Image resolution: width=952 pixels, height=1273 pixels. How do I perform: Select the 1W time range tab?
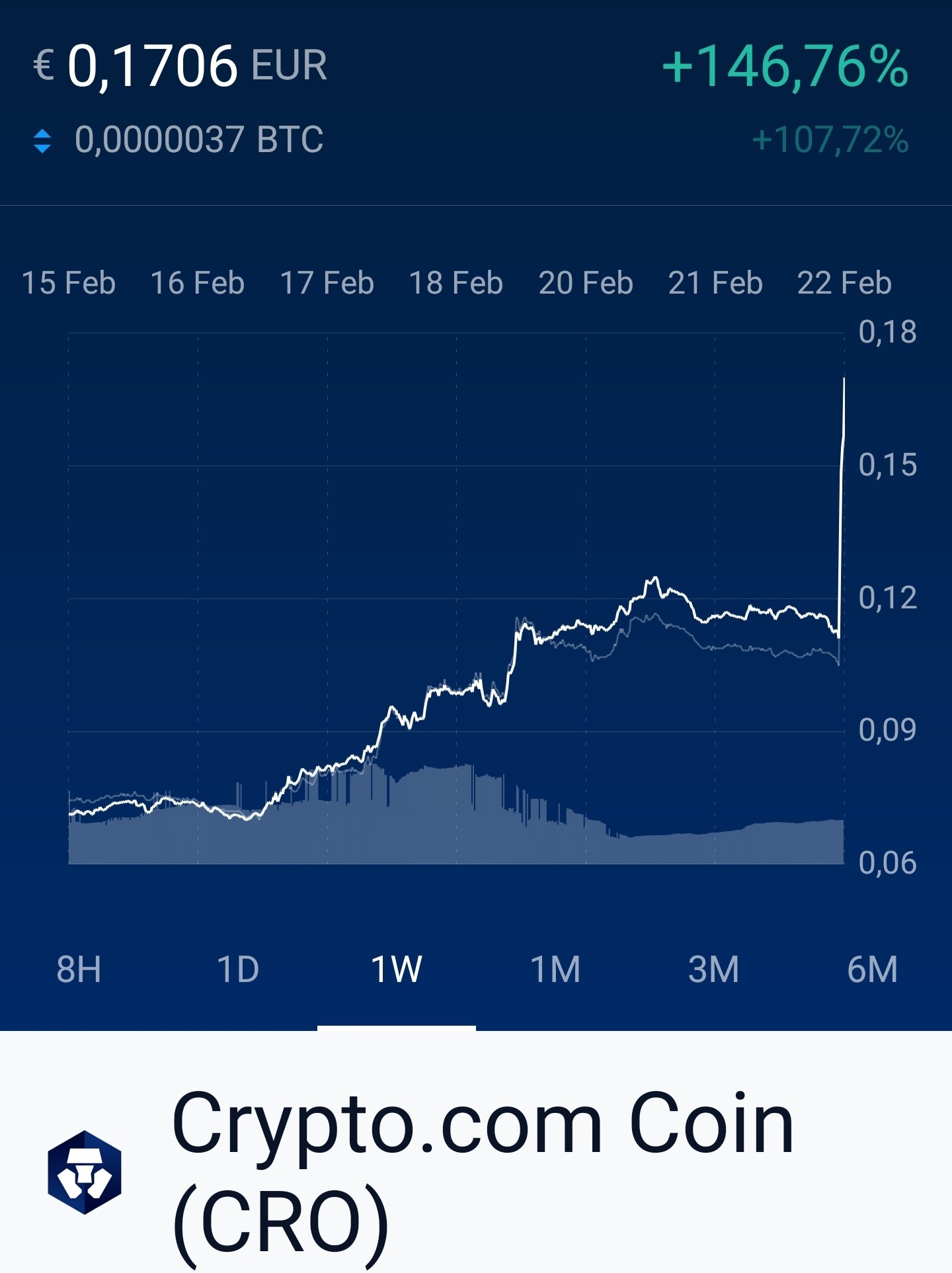pyautogui.click(x=397, y=969)
